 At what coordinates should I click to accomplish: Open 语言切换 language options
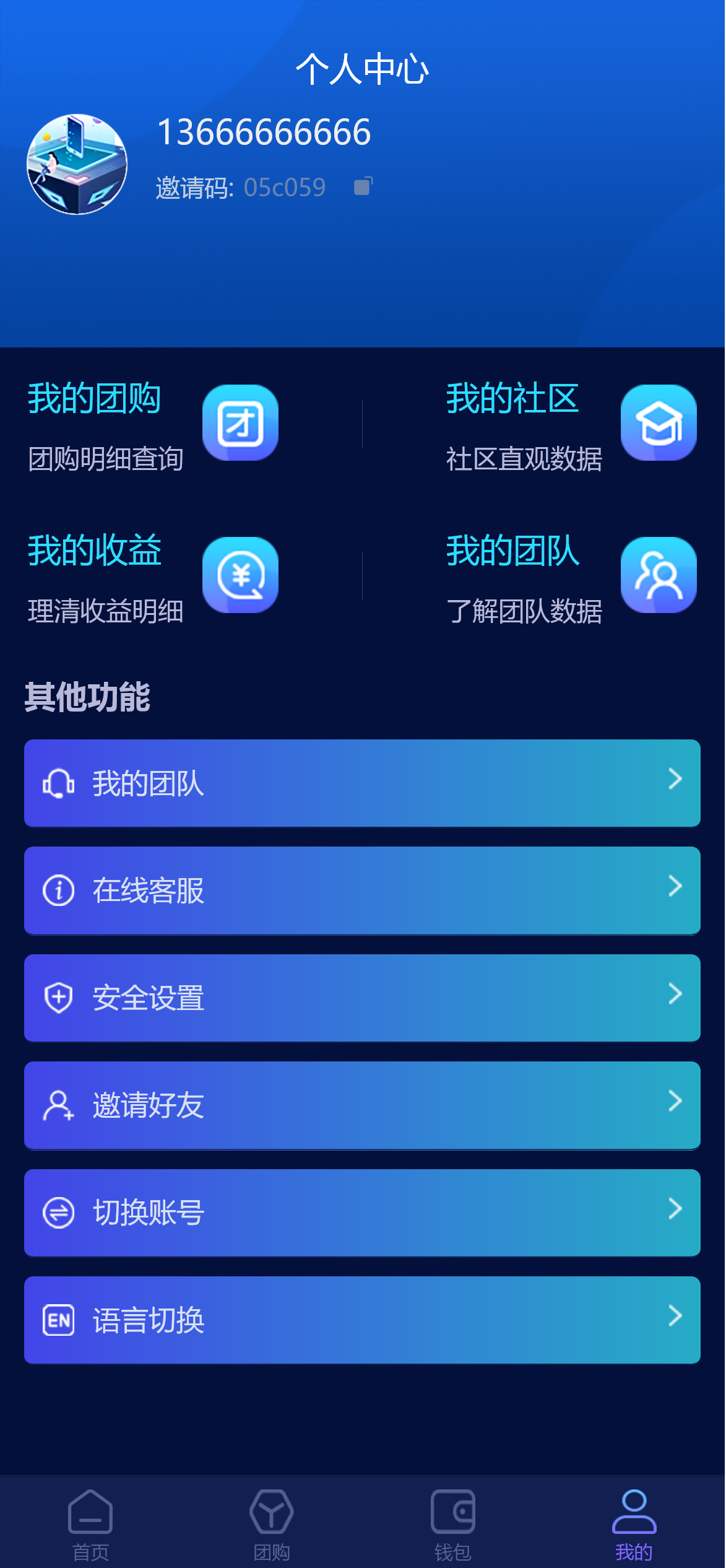362,1320
